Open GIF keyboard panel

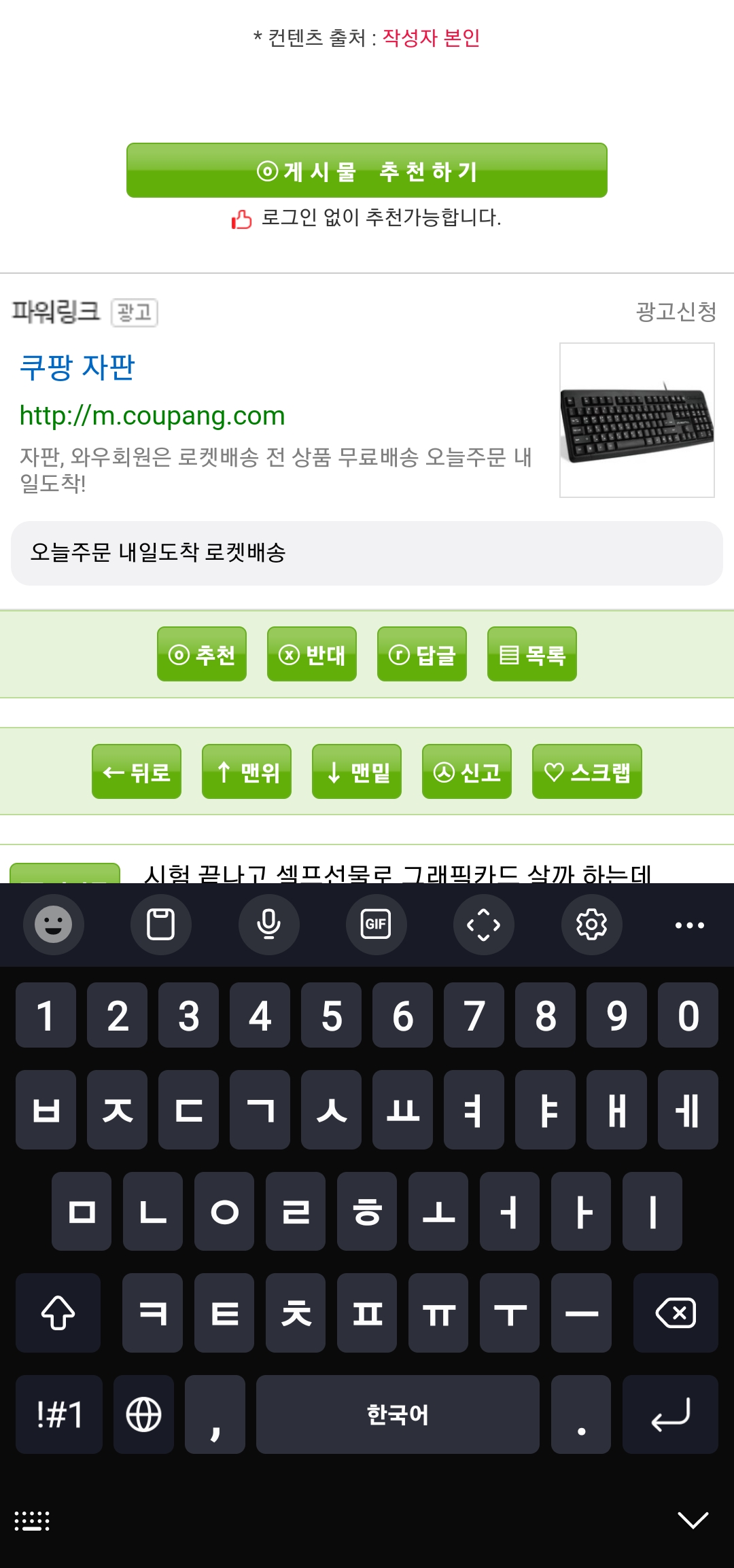pyautogui.click(x=376, y=925)
